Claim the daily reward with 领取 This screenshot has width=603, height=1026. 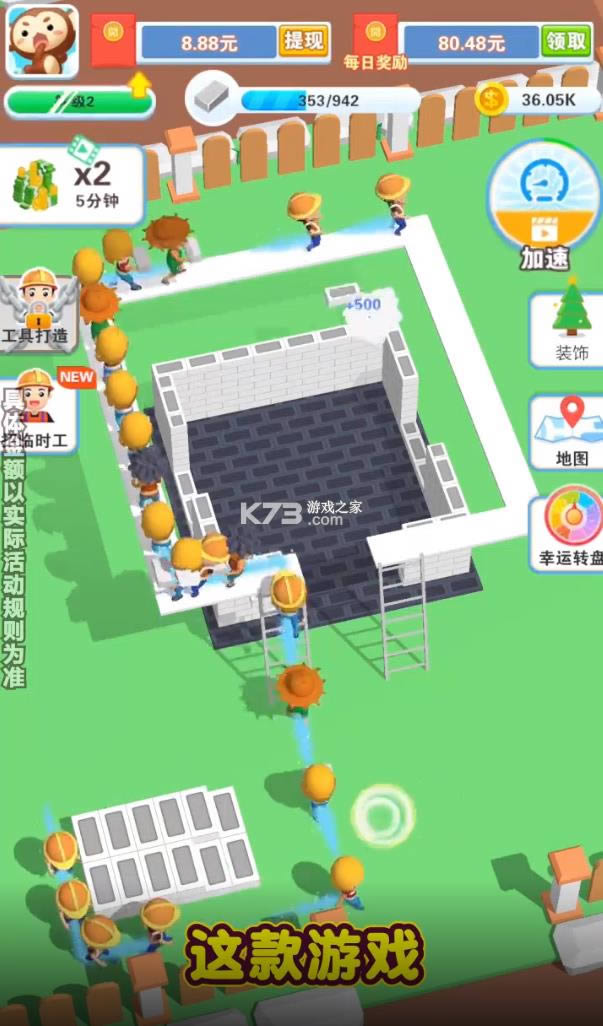[x=566, y=41]
